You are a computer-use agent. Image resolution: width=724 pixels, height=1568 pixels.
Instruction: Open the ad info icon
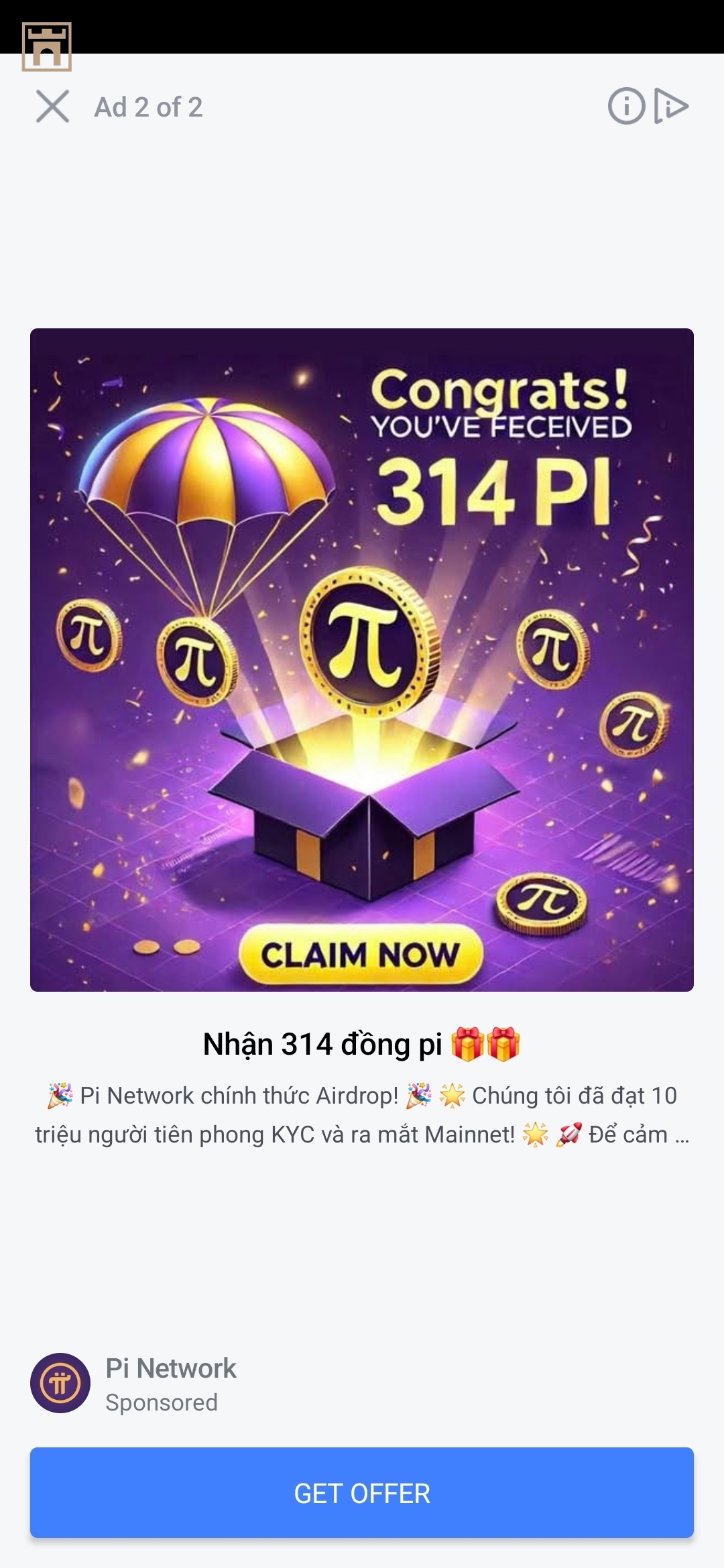(626, 107)
